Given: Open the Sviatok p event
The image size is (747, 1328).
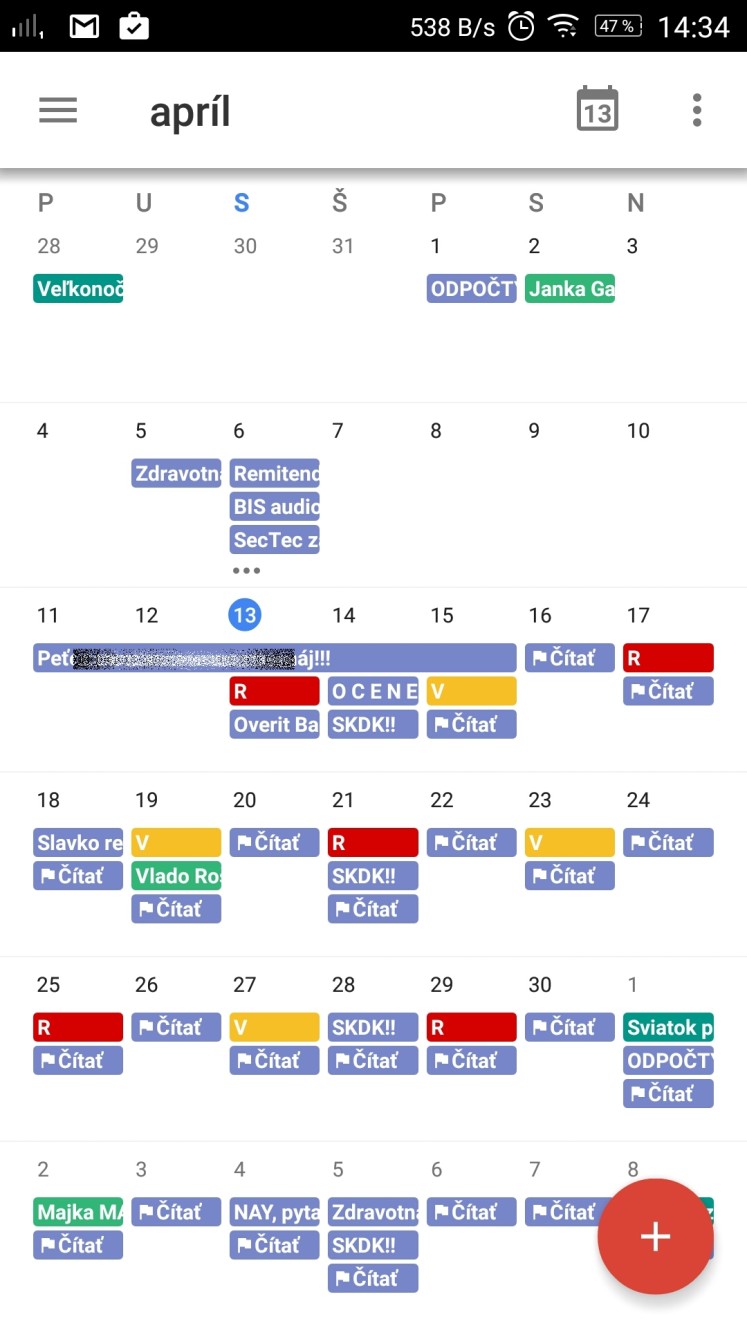Looking at the screenshot, I should pyautogui.click(x=669, y=1027).
